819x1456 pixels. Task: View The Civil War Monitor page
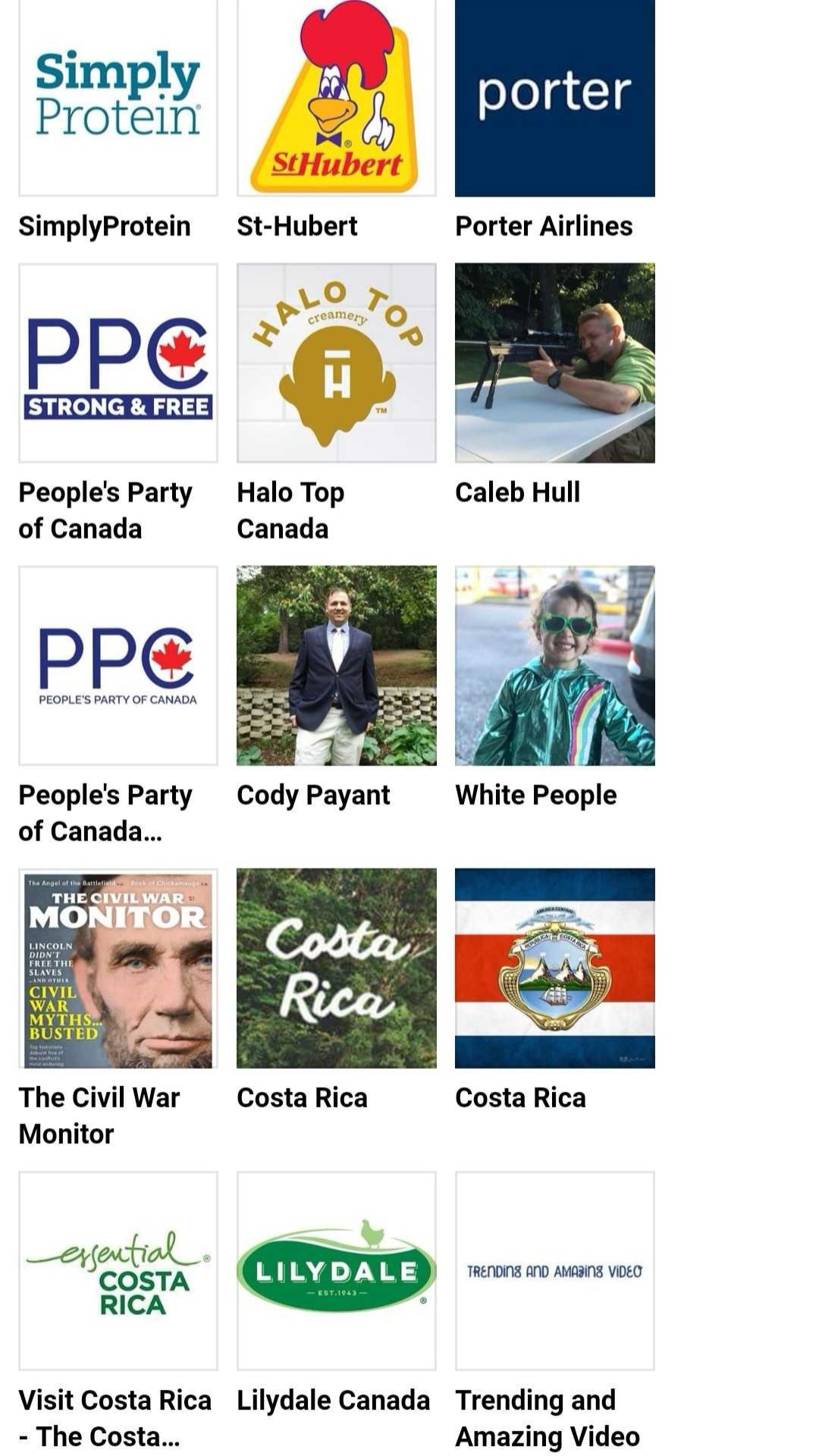tap(118, 968)
